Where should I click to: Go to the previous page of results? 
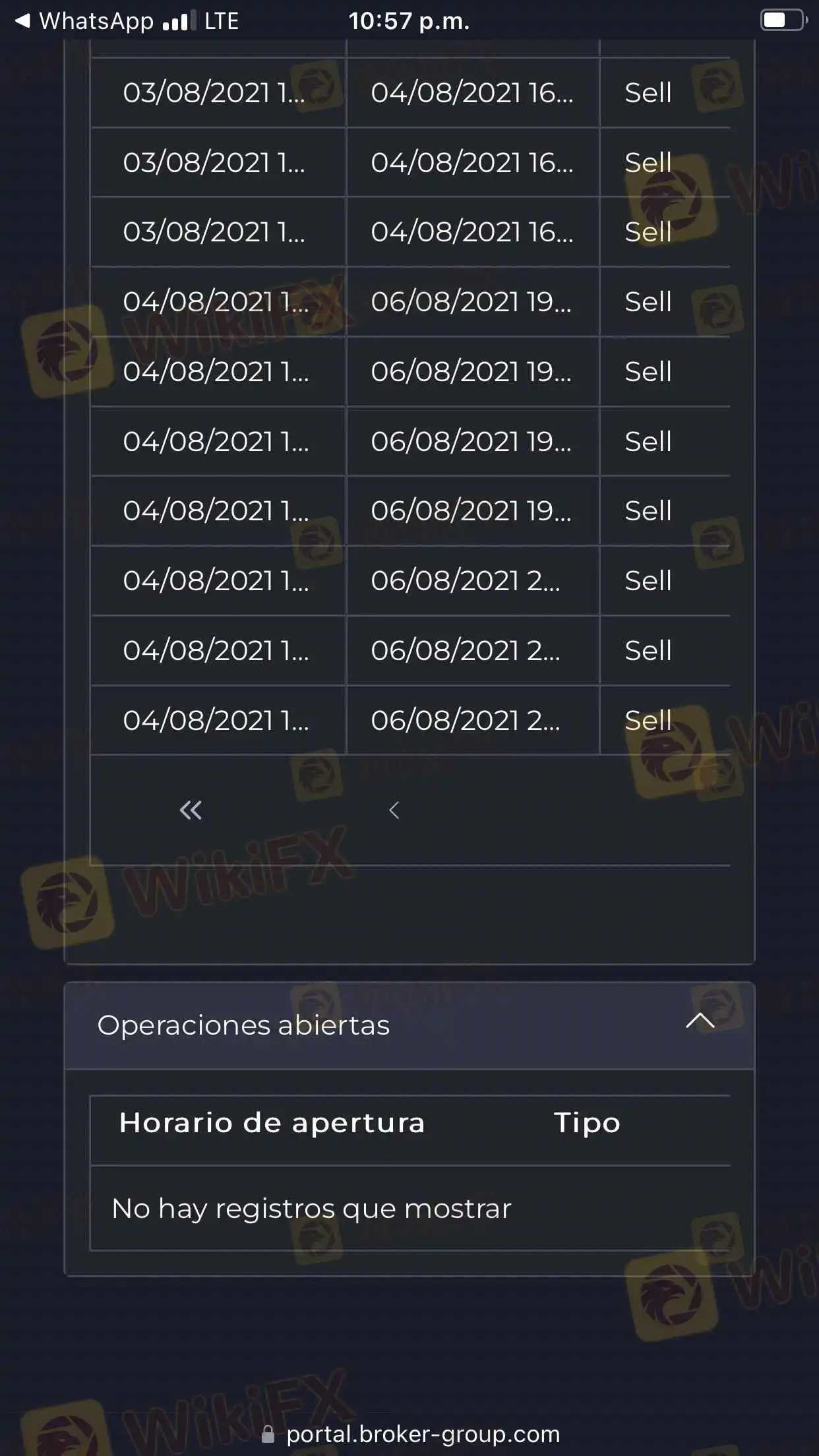click(x=394, y=810)
